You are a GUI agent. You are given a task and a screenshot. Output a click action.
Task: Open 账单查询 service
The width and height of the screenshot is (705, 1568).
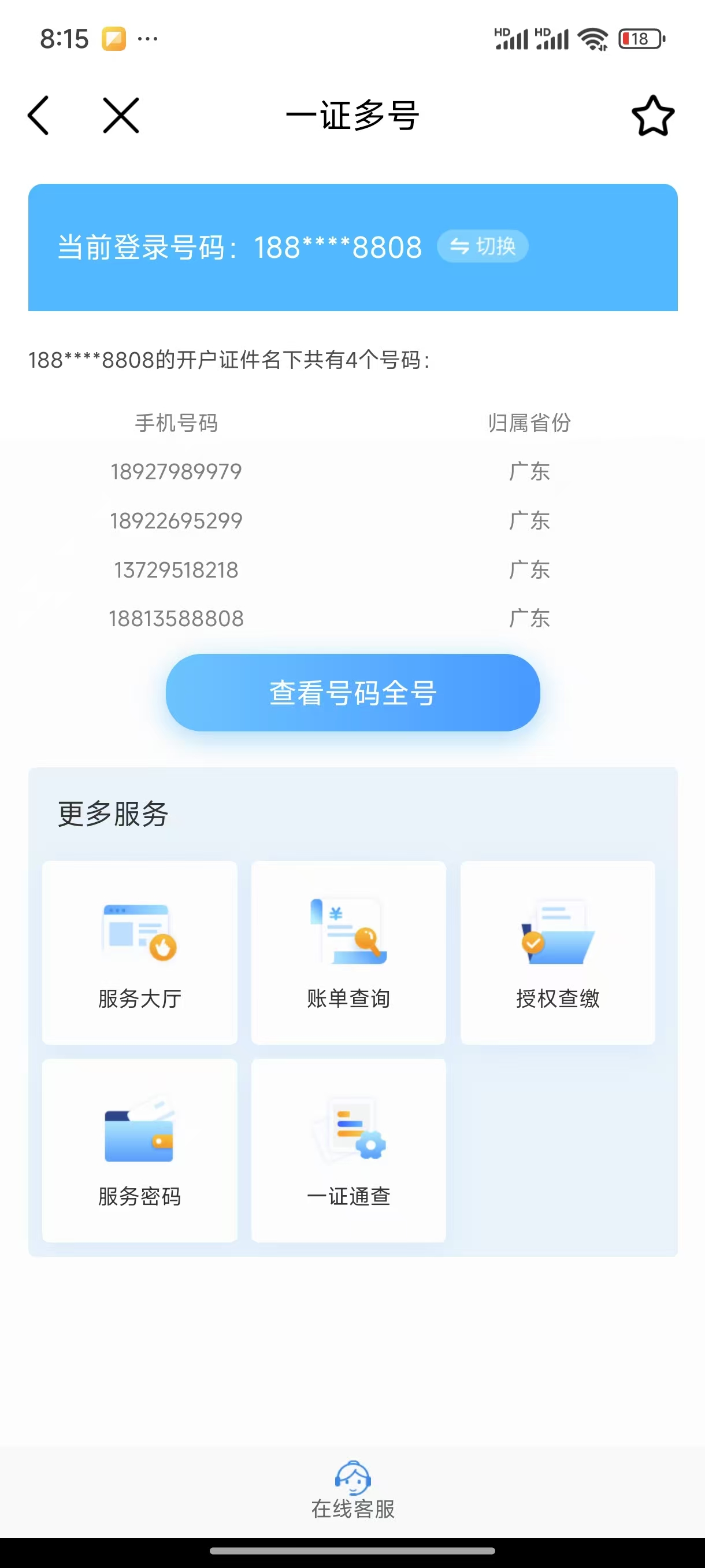click(x=348, y=953)
